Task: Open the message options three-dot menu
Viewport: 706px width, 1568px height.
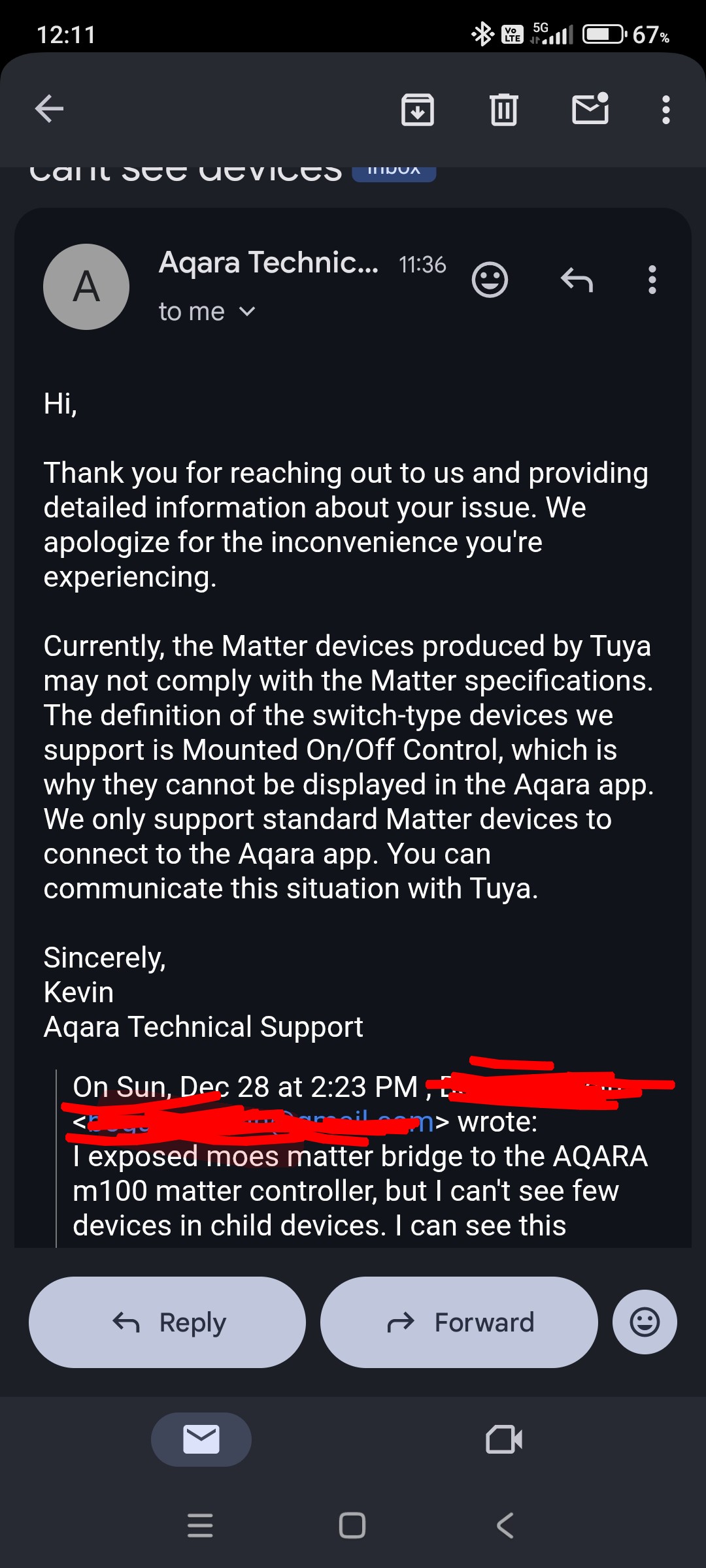Action: coord(652,281)
